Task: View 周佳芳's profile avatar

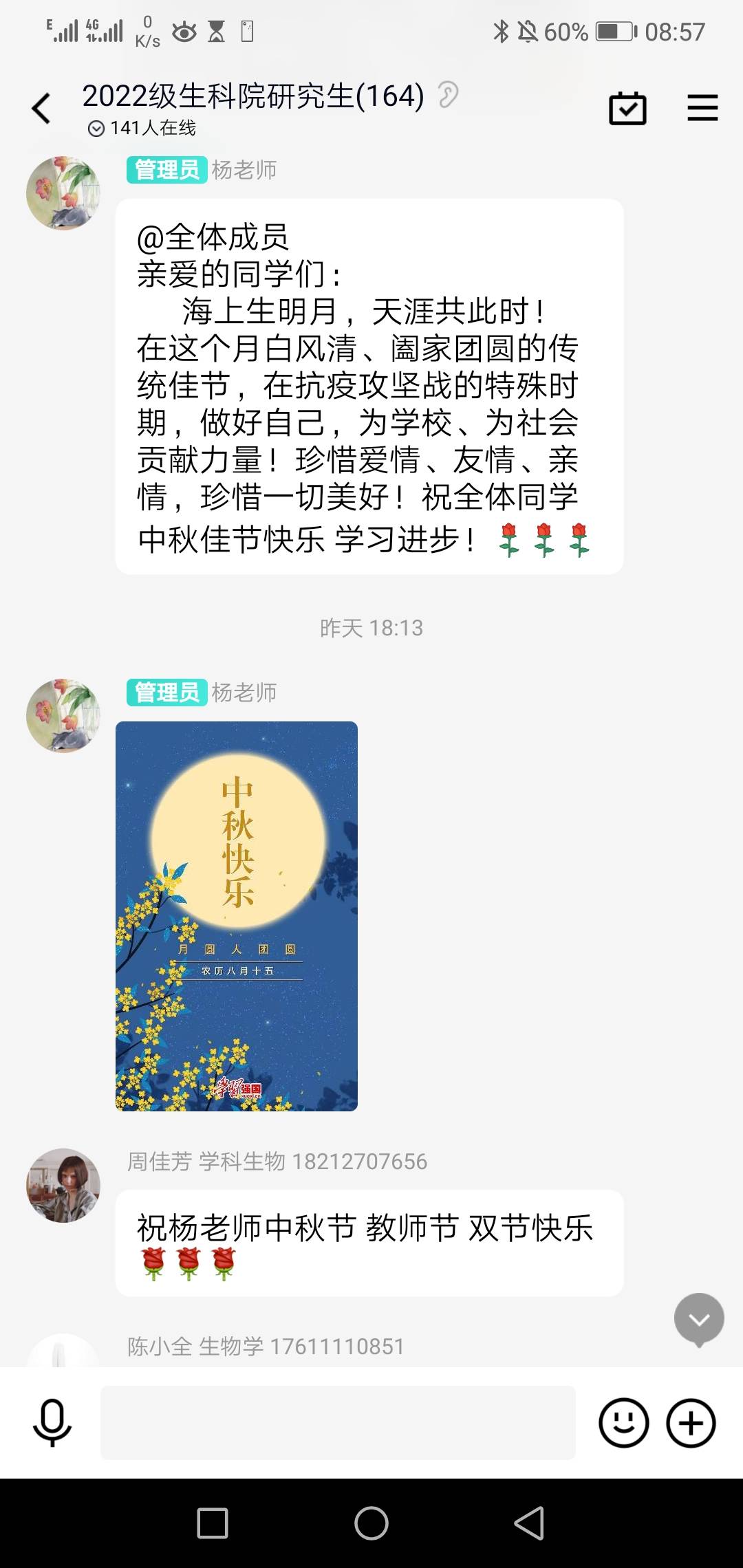Action: 63,1185
